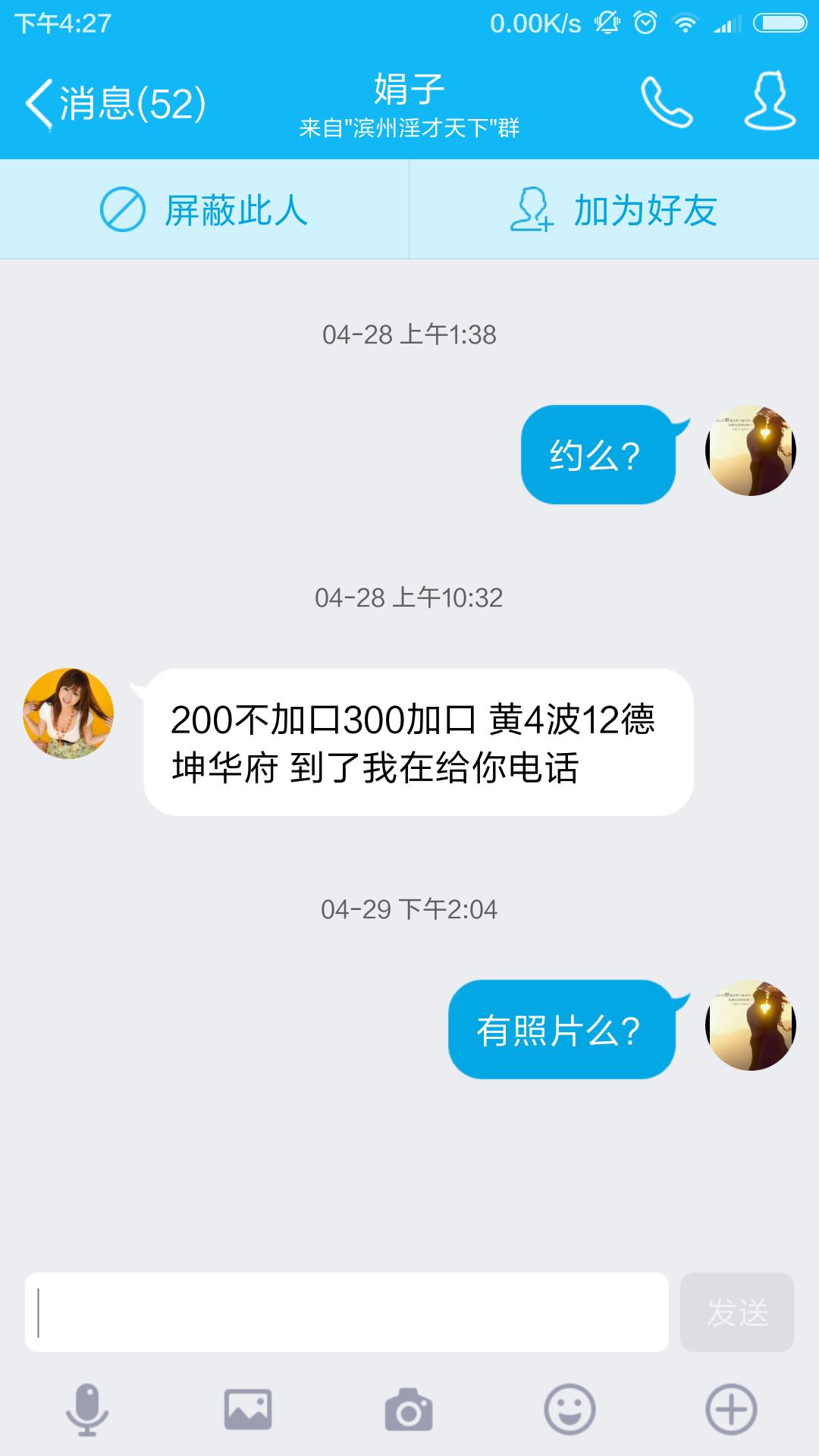Open the plus menu for more options

[x=731, y=1410]
